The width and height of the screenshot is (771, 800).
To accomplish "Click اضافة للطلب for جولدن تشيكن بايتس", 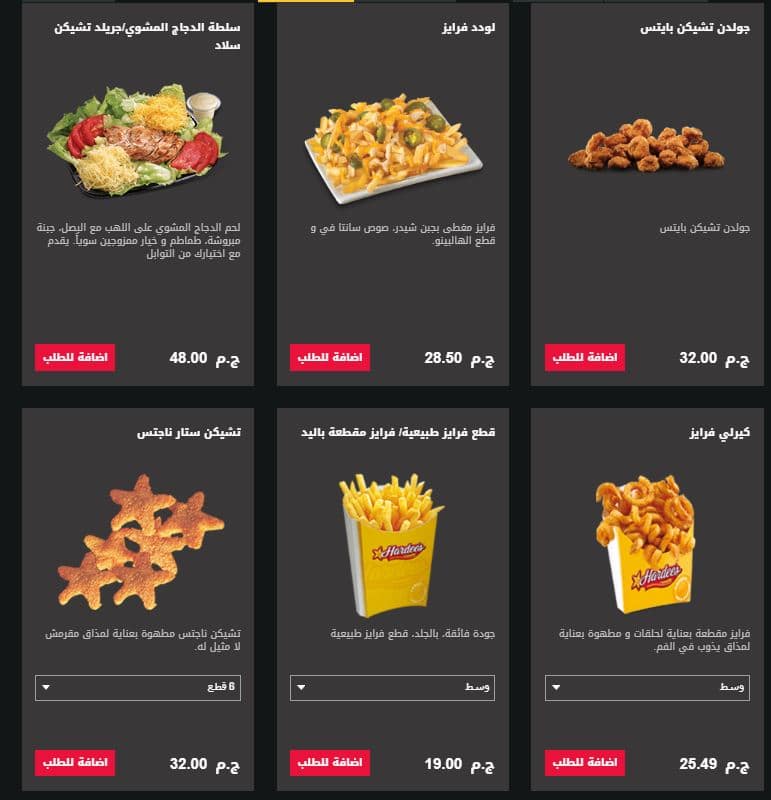I will click(583, 357).
